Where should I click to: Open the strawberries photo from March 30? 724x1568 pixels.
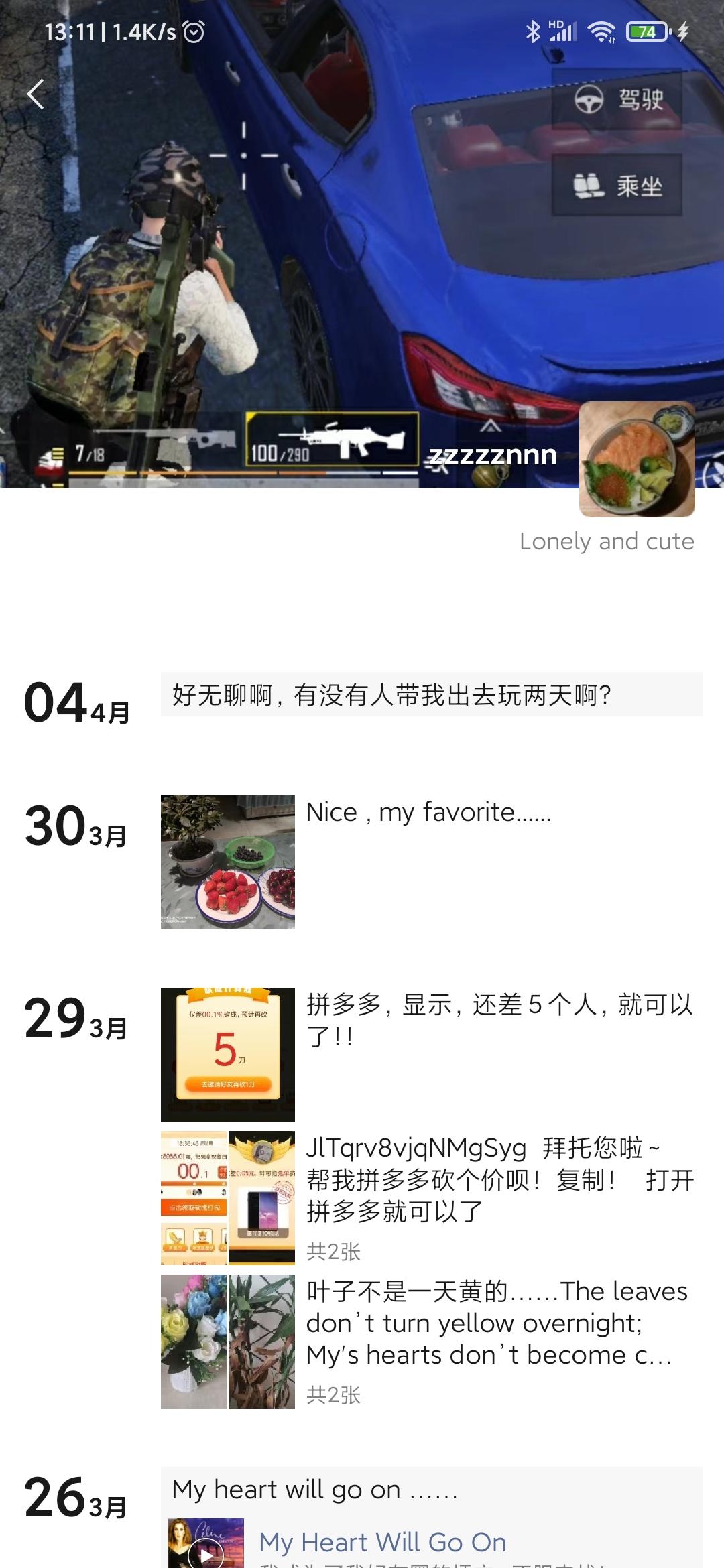click(x=228, y=862)
